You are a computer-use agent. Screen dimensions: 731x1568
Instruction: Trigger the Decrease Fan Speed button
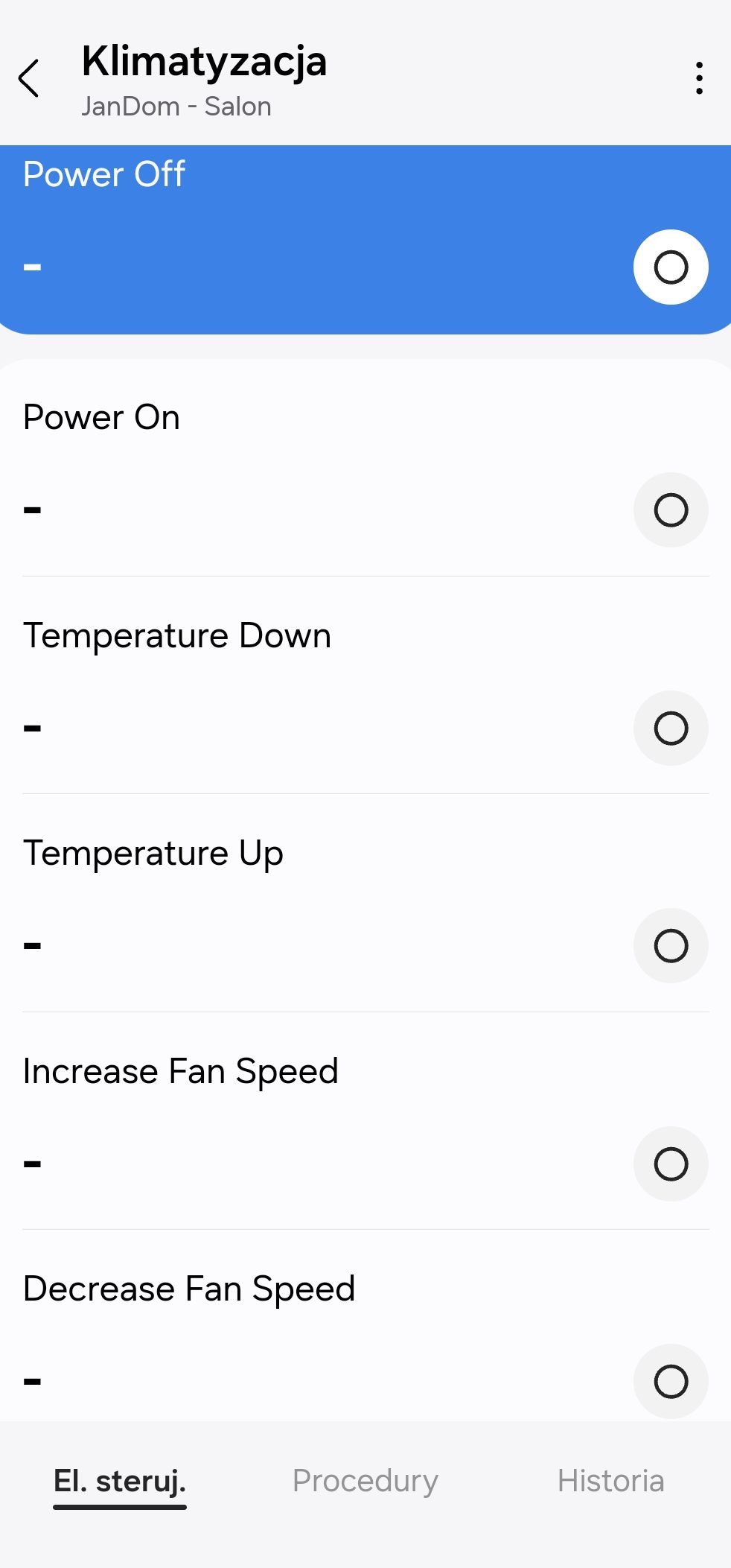click(670, 1382)
